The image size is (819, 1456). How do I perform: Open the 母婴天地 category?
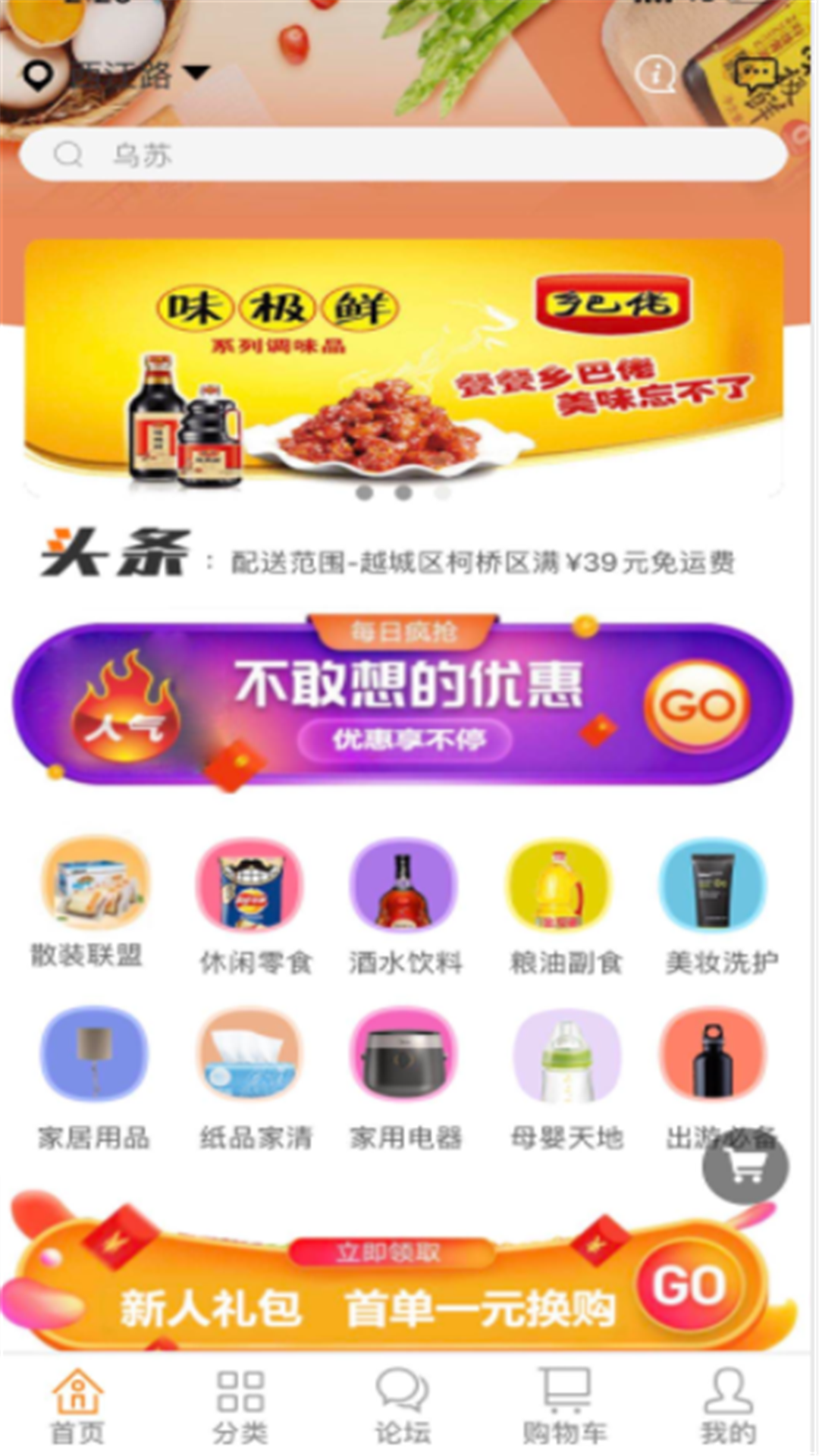566,1077
